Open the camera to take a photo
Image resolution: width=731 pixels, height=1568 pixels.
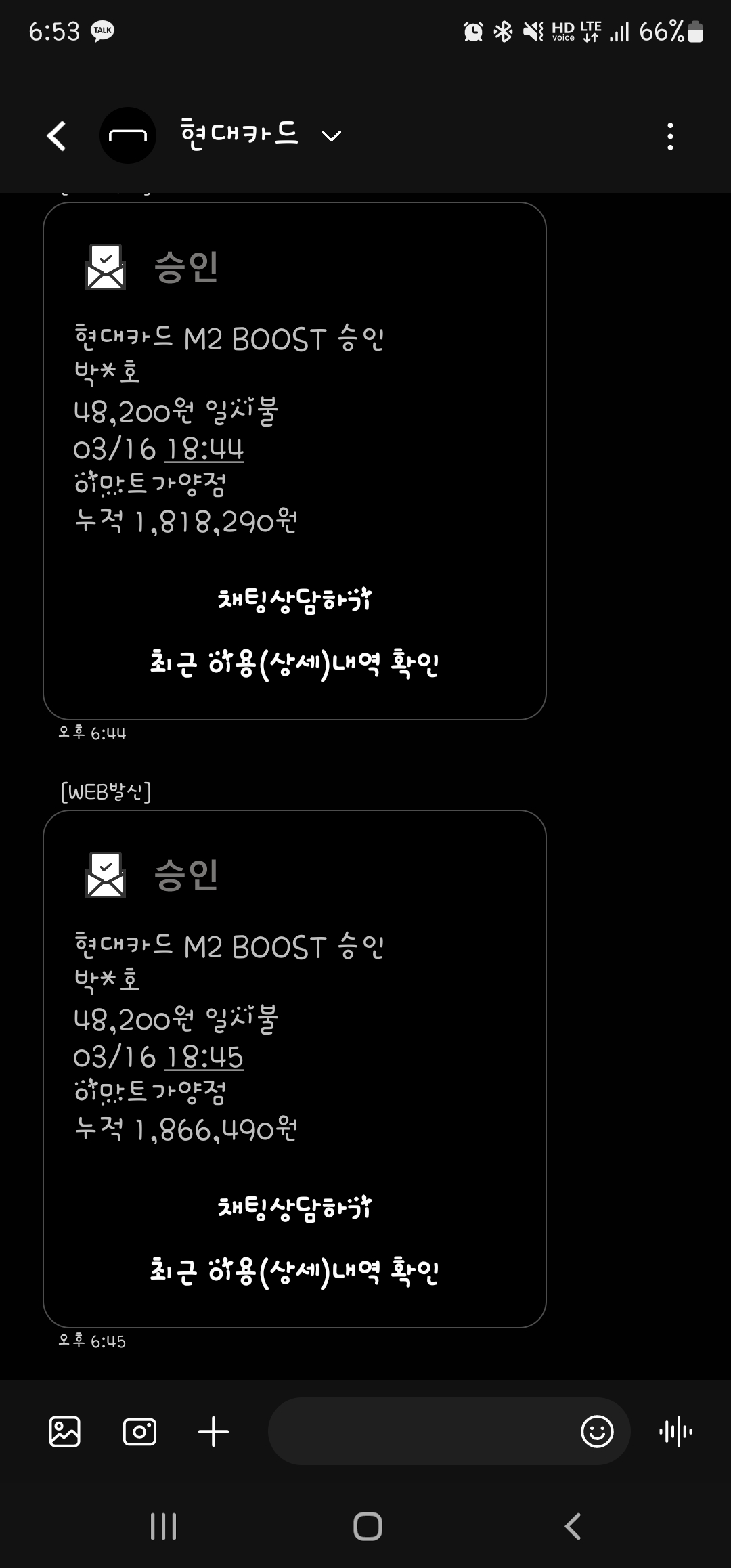tap(139, 1431)
